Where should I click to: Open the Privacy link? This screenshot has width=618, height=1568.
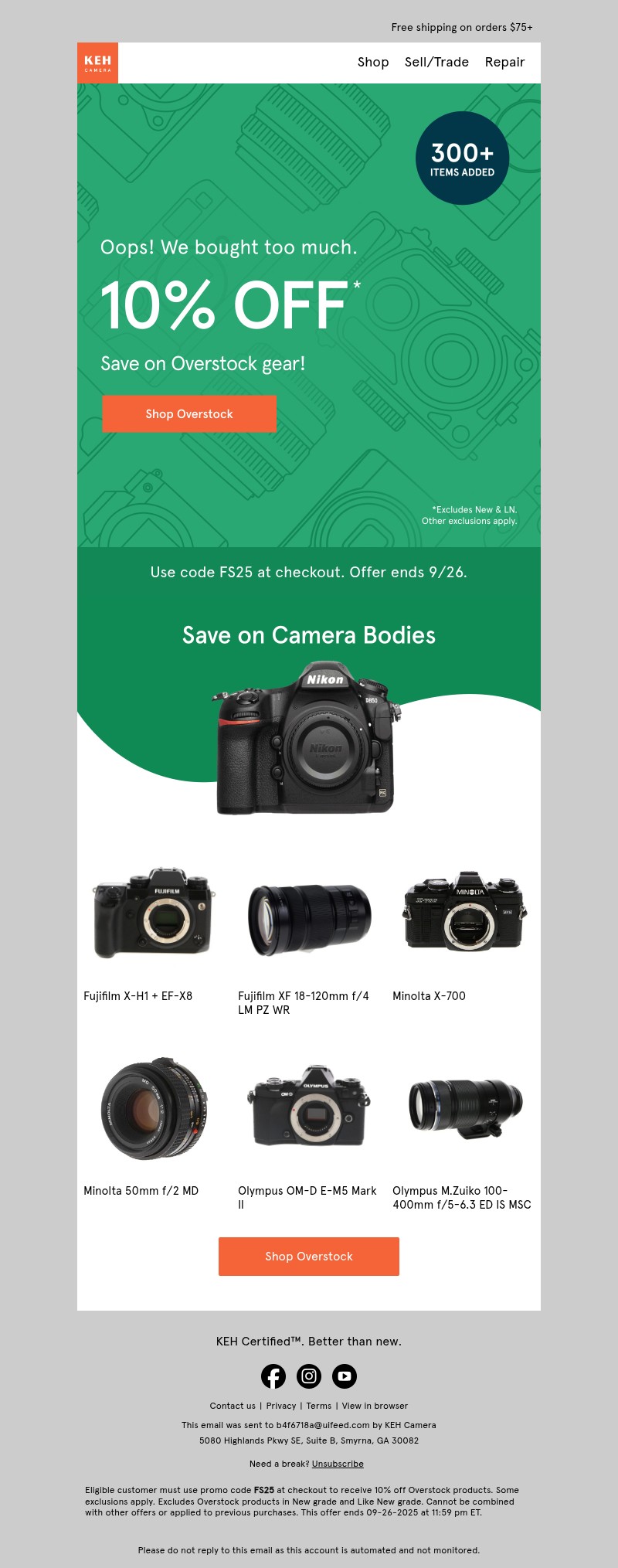pos(281,1406)
